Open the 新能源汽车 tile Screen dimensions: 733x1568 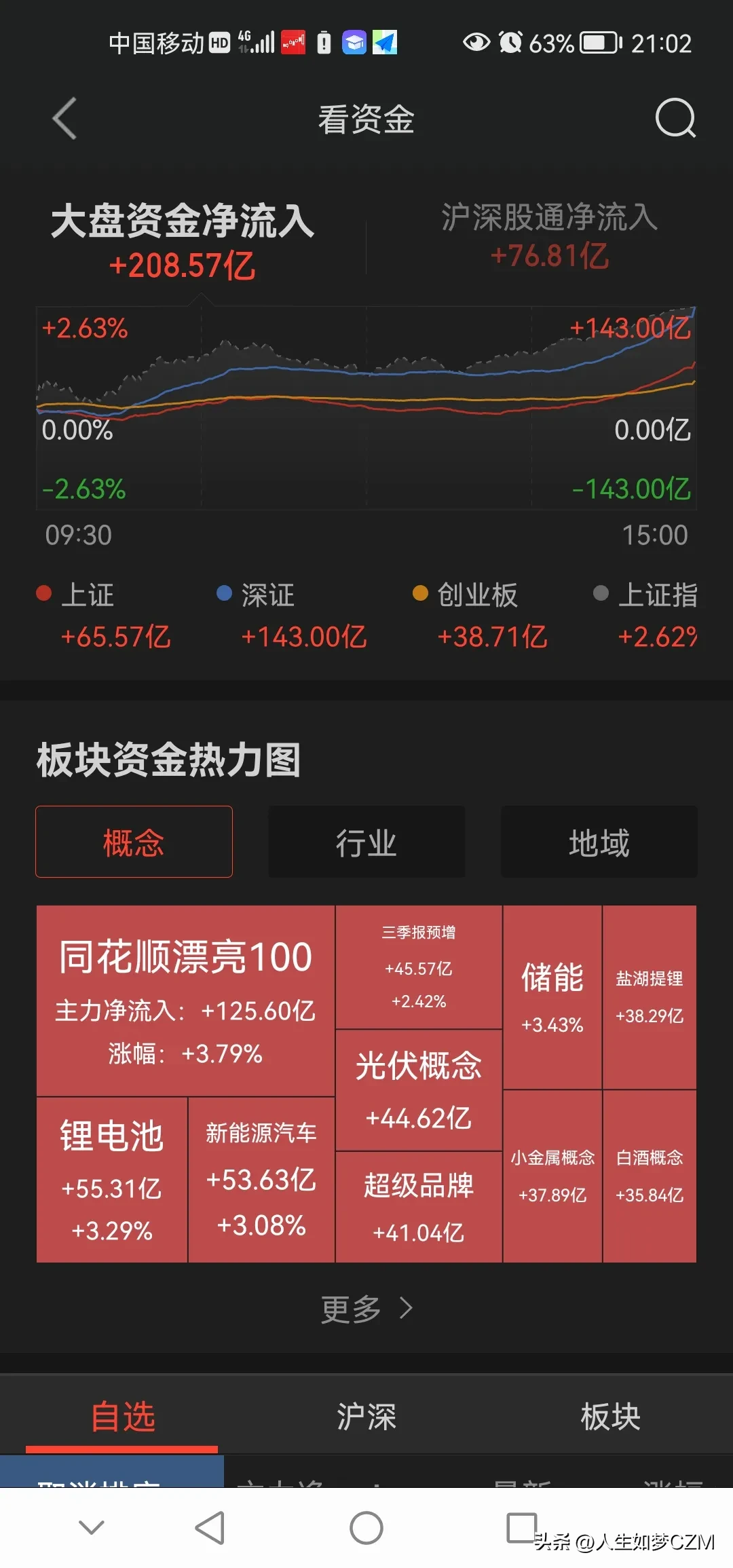(x=261, y=1180)
